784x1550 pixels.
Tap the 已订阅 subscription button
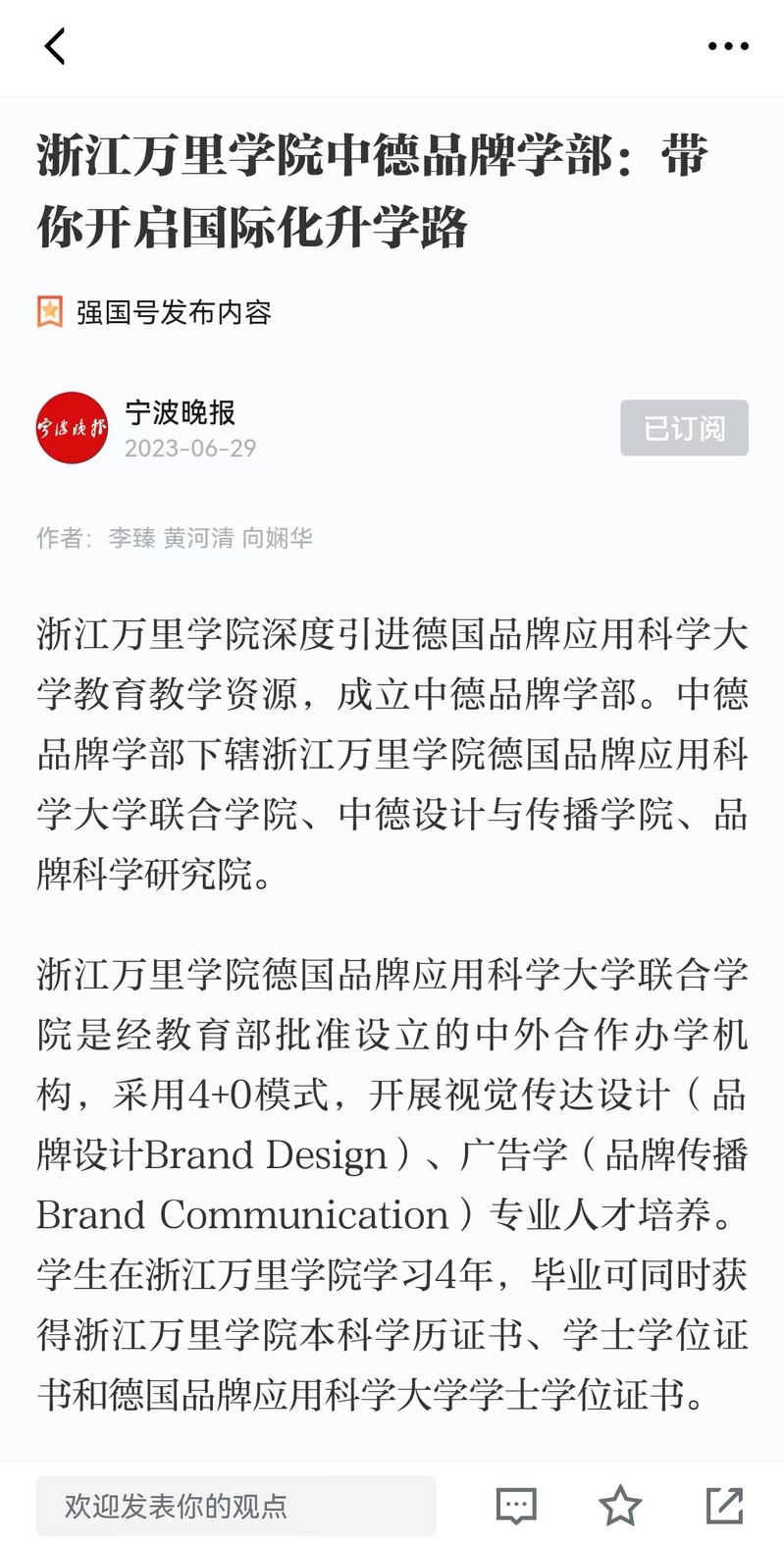point(684,428)
